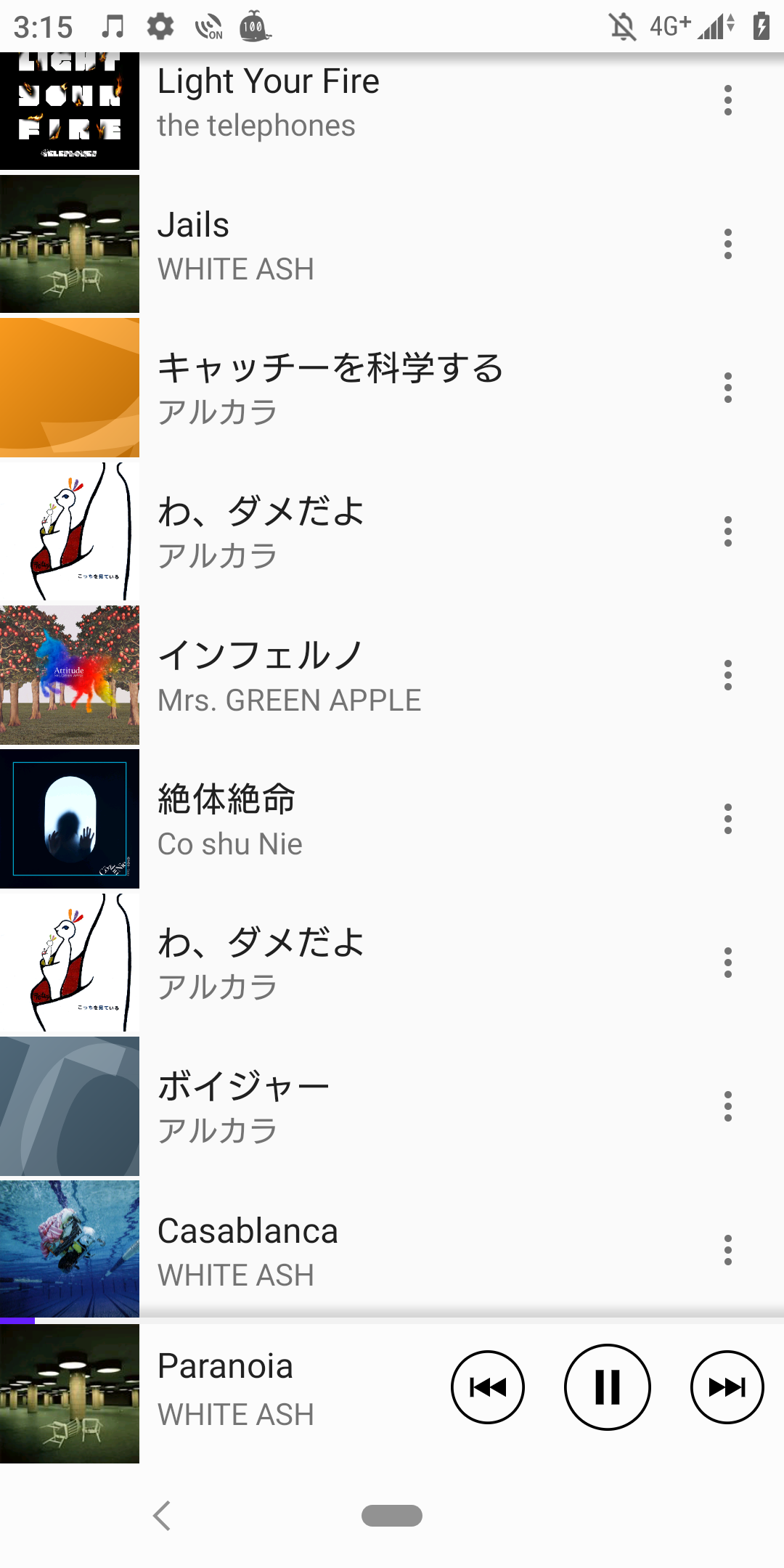Skip to the next track
Viewport: 784px width, 1568px height.
pos(727,1387)
